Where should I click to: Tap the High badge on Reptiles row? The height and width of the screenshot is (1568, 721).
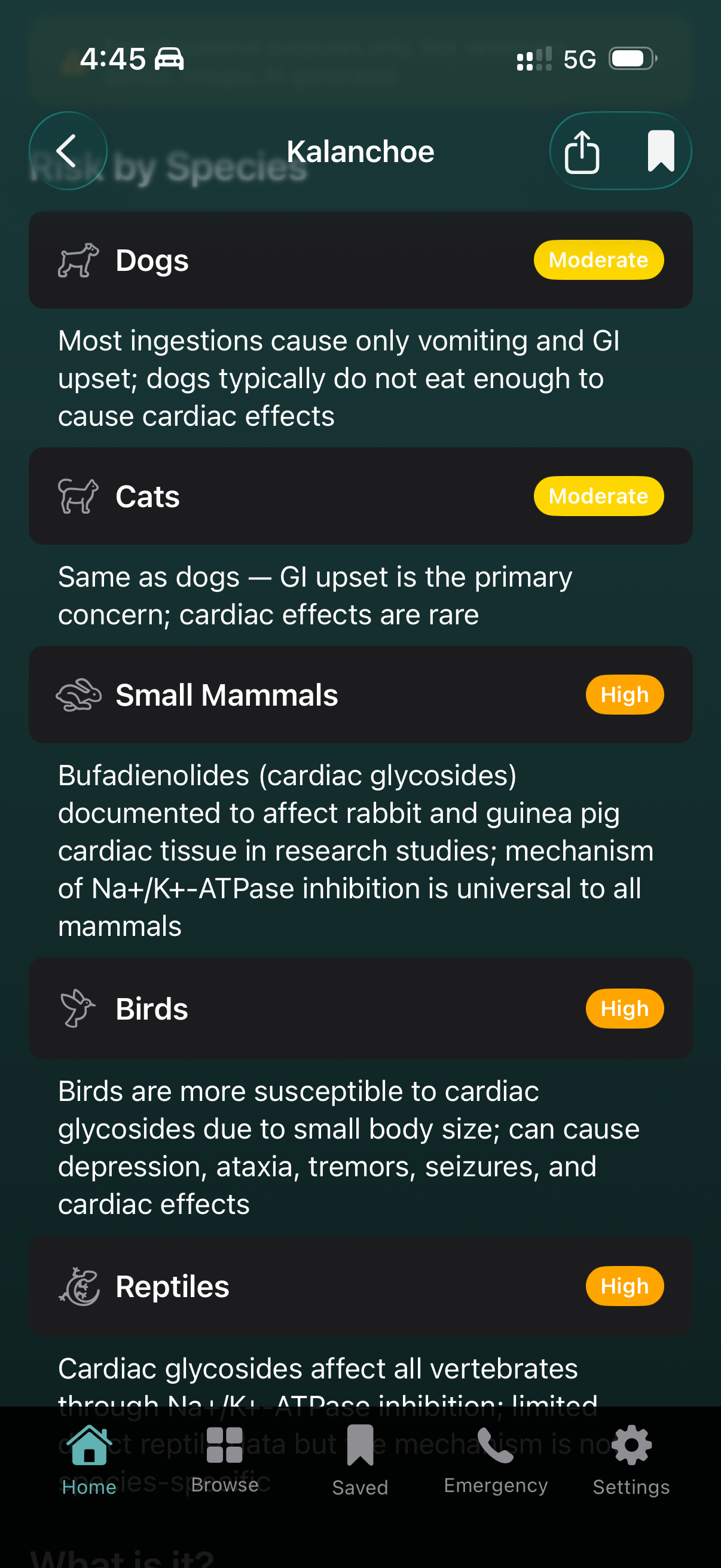click(624, 1285)
